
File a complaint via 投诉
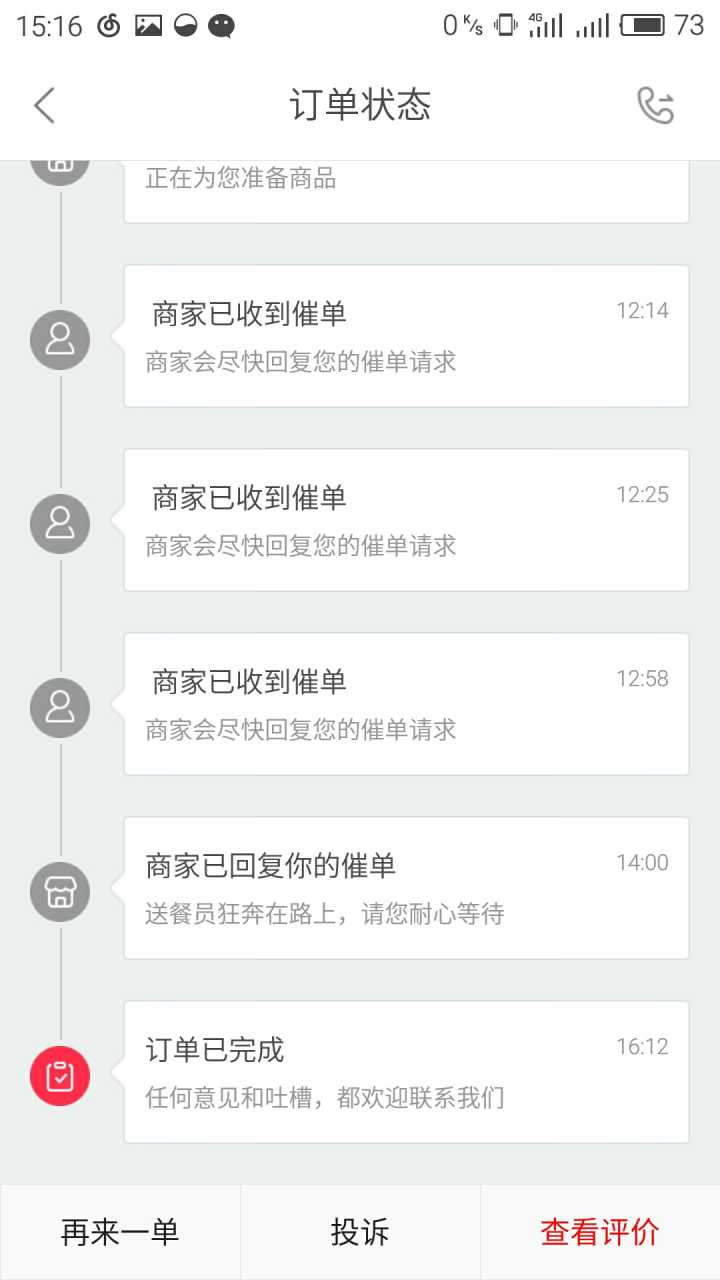tap(360, 1232)
